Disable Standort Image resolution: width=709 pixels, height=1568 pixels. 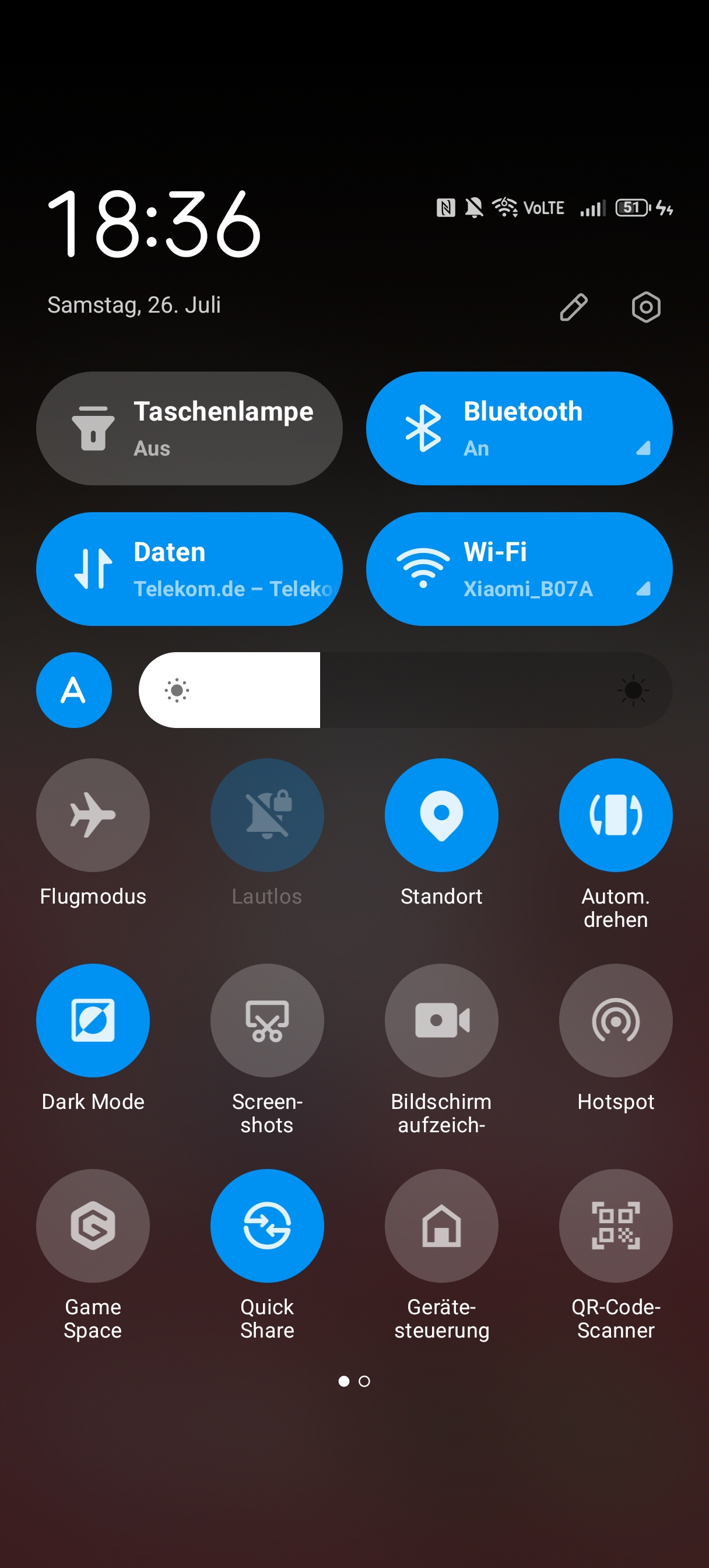[441, 815]
